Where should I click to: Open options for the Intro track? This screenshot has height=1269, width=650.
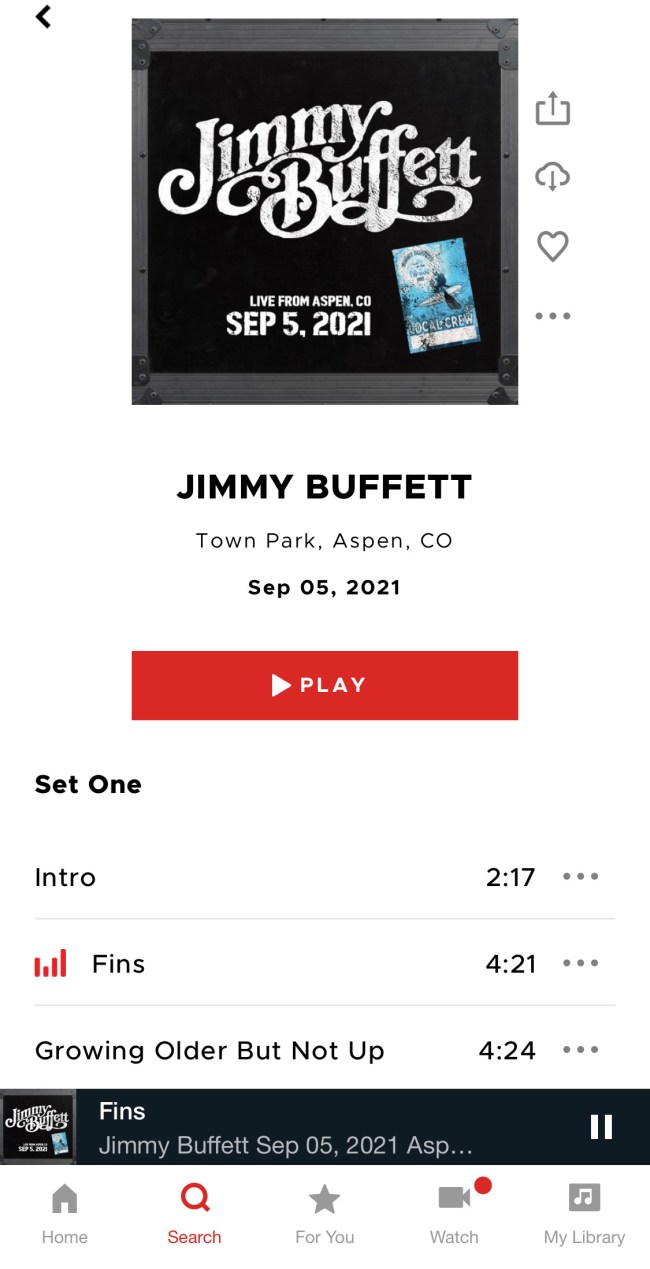[580, 877]
